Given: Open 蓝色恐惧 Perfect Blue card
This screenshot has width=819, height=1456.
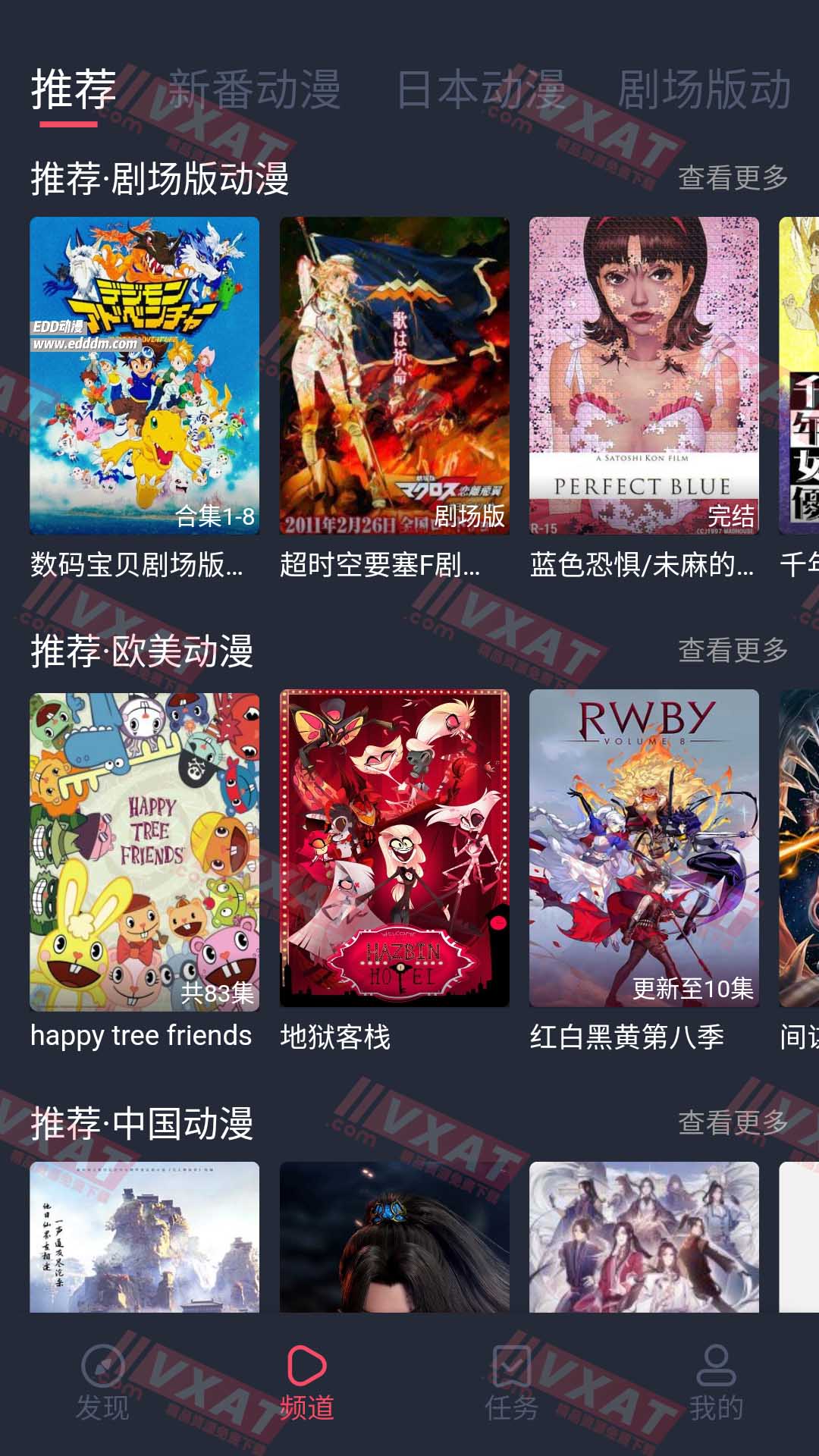Looking at the screenshot, I should tap(644, 375).
